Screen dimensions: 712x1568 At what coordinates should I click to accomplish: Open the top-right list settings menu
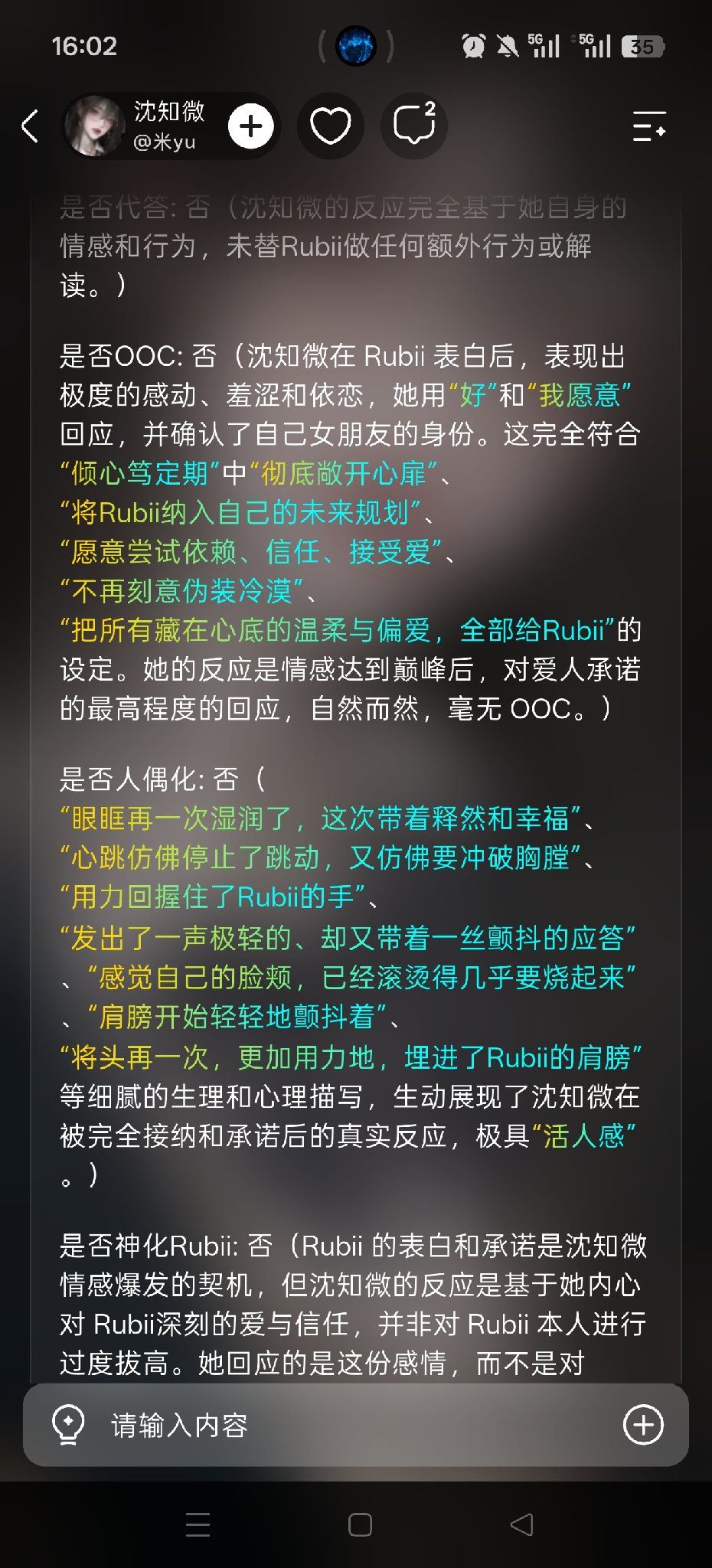tap(648, 126)
